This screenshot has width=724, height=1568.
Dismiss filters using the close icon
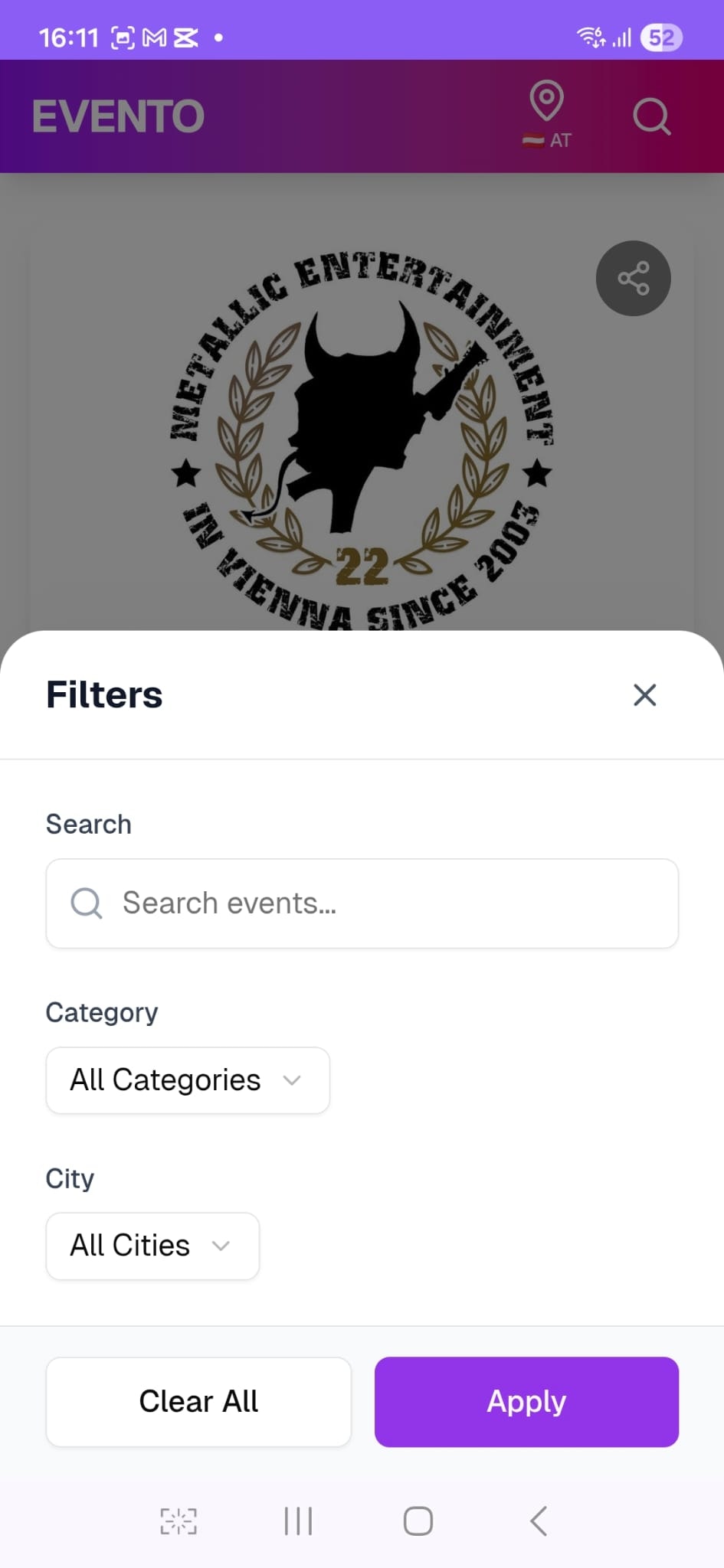644,694
